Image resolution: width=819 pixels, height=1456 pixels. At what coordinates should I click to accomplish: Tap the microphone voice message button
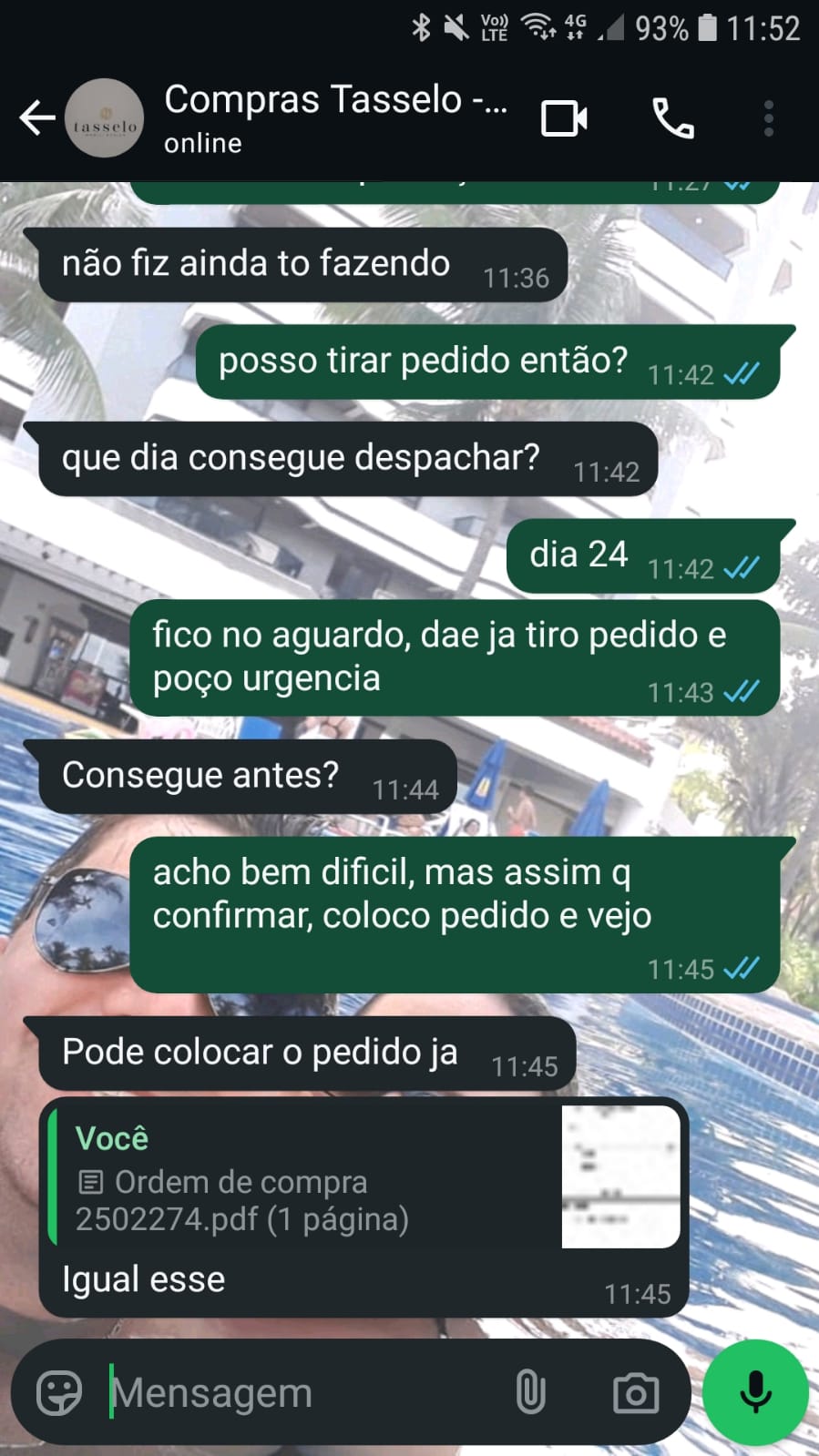point(755,1392)
